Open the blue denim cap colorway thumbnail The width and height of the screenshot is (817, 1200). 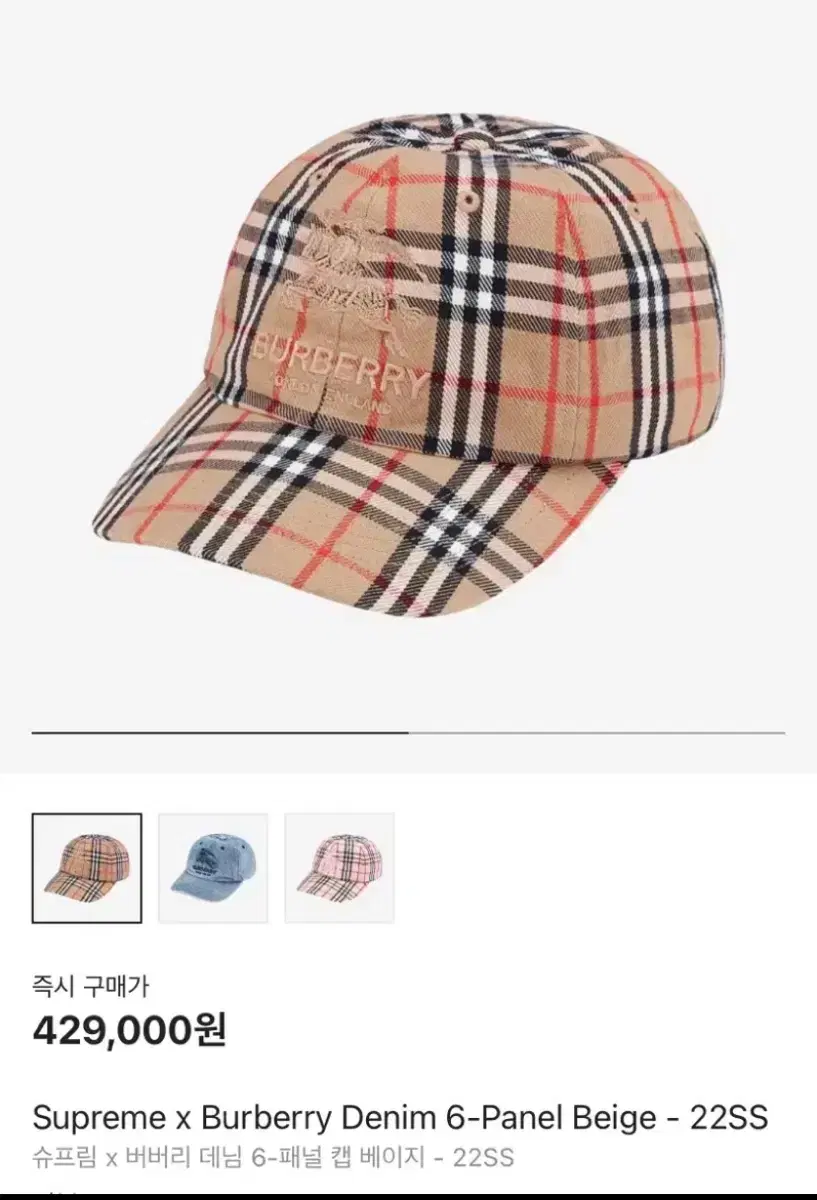pyautogui.click(x=213, y=866)
